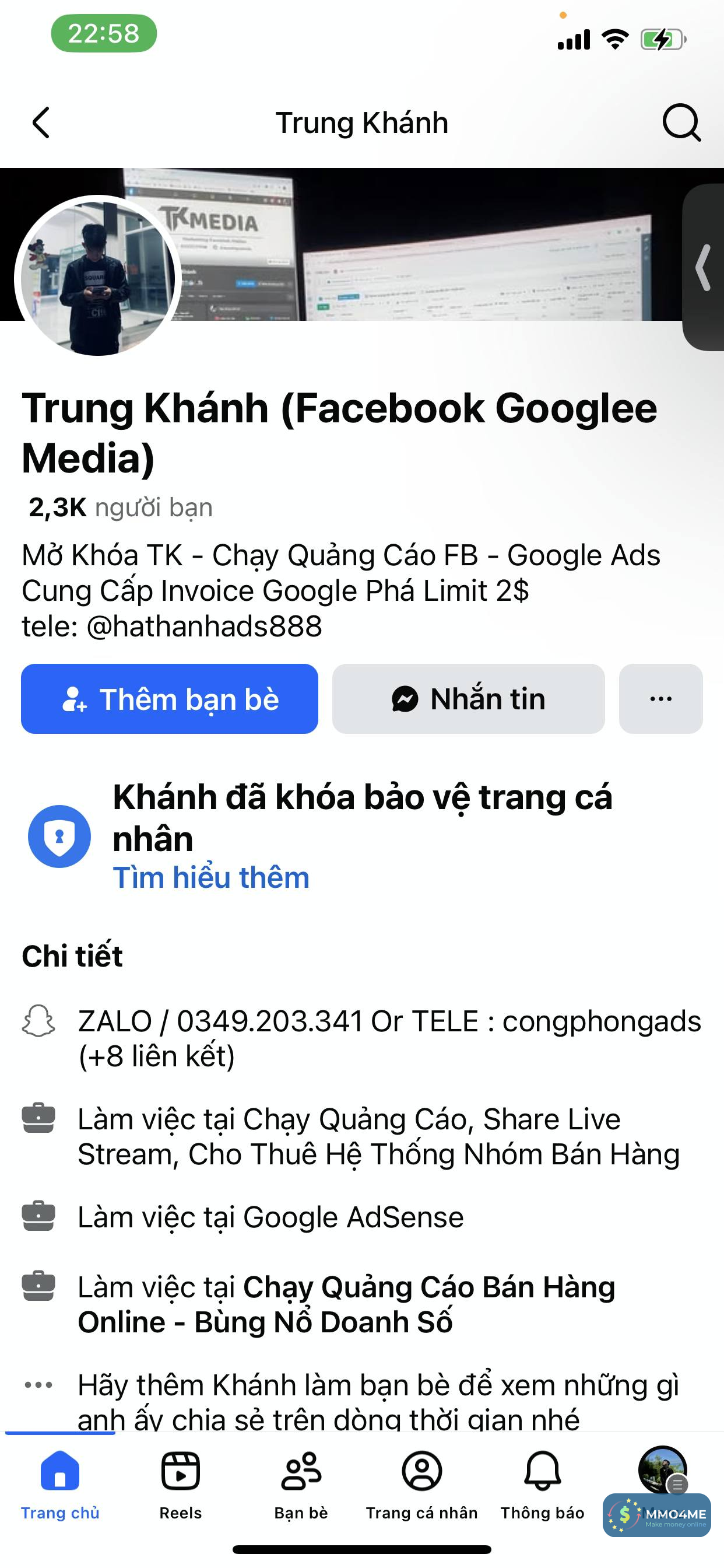Send a message via Nhắn tin
The height and width of the screenshot is (1568, 724).
point(468,699)
